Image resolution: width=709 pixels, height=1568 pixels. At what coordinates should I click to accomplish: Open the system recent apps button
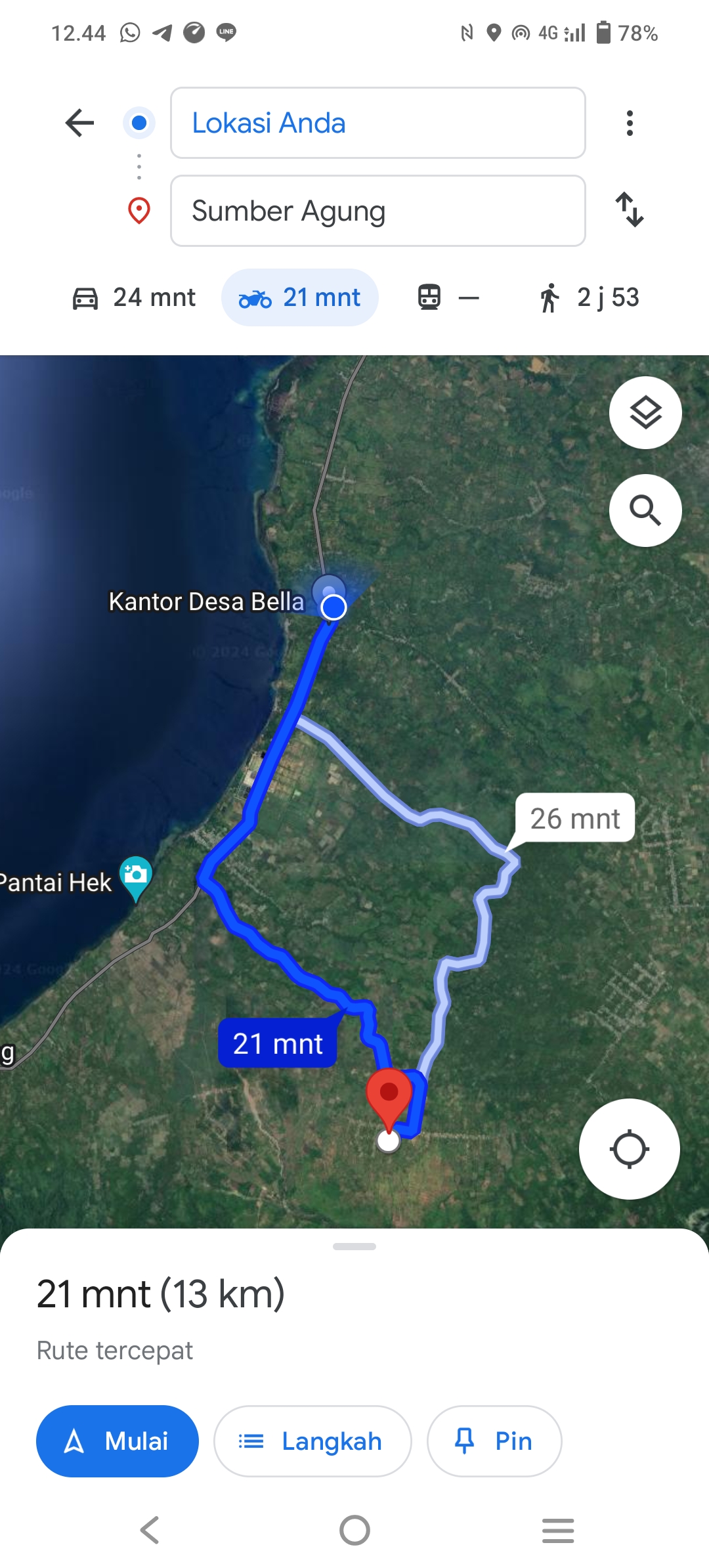point(558,1531)
